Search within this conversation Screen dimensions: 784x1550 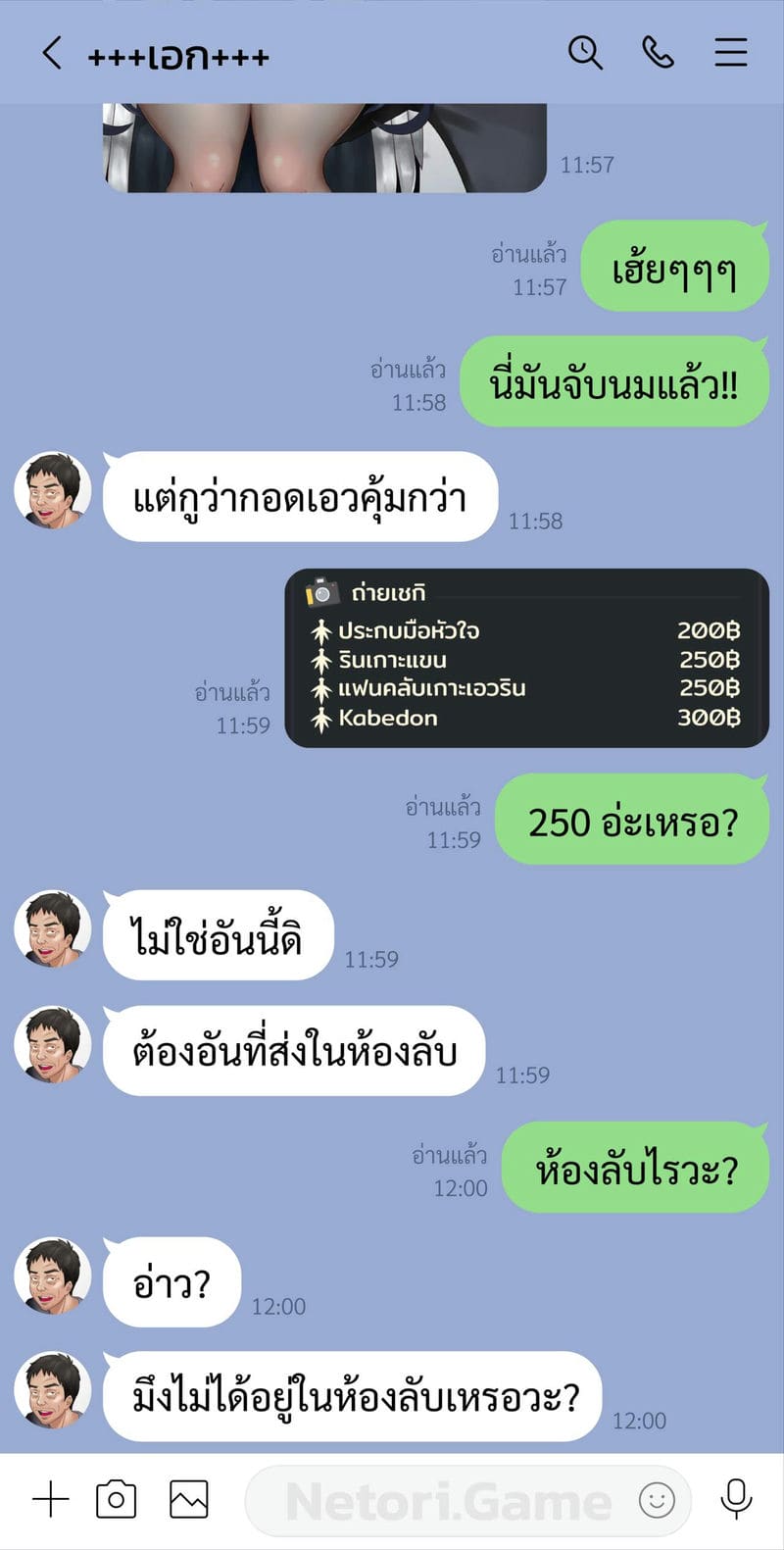pyautogui.click(x=585, y=52)
